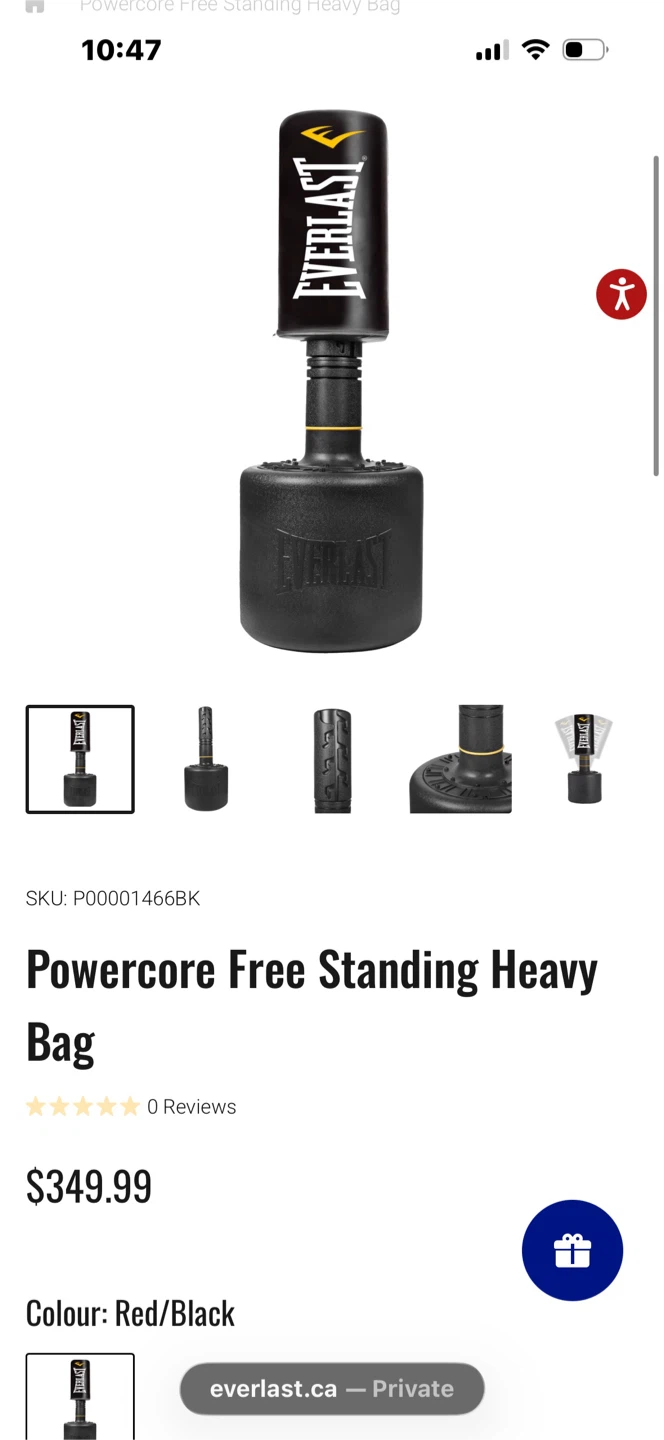The height and width of the screenshot is (1440, 664).
Task: View the fourth thumbnail showing base close-up
Action: [459, 759]
